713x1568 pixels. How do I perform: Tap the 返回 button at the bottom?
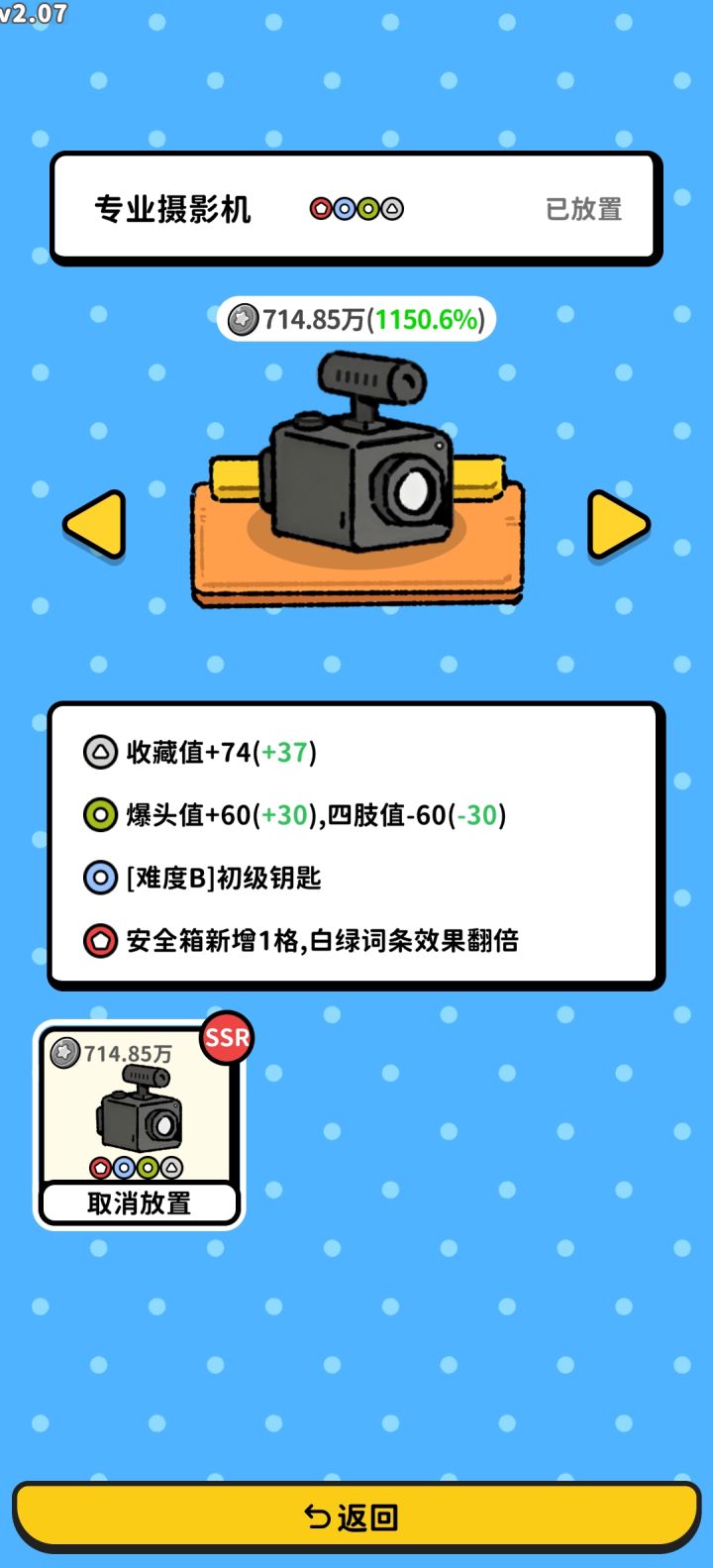tap(356, 1516)
